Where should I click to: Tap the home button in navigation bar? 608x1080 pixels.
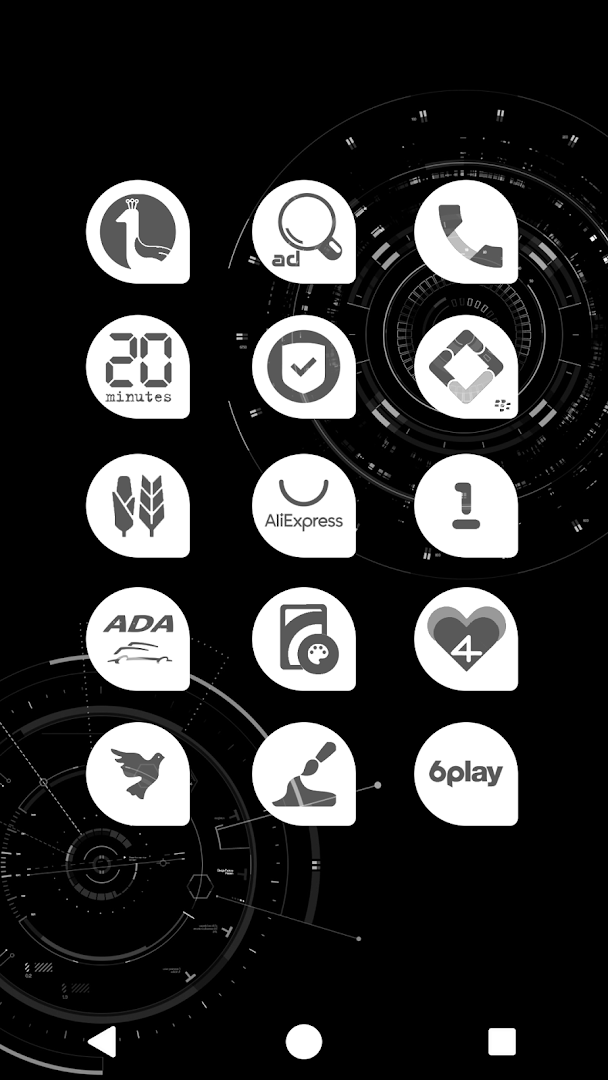304,1041
